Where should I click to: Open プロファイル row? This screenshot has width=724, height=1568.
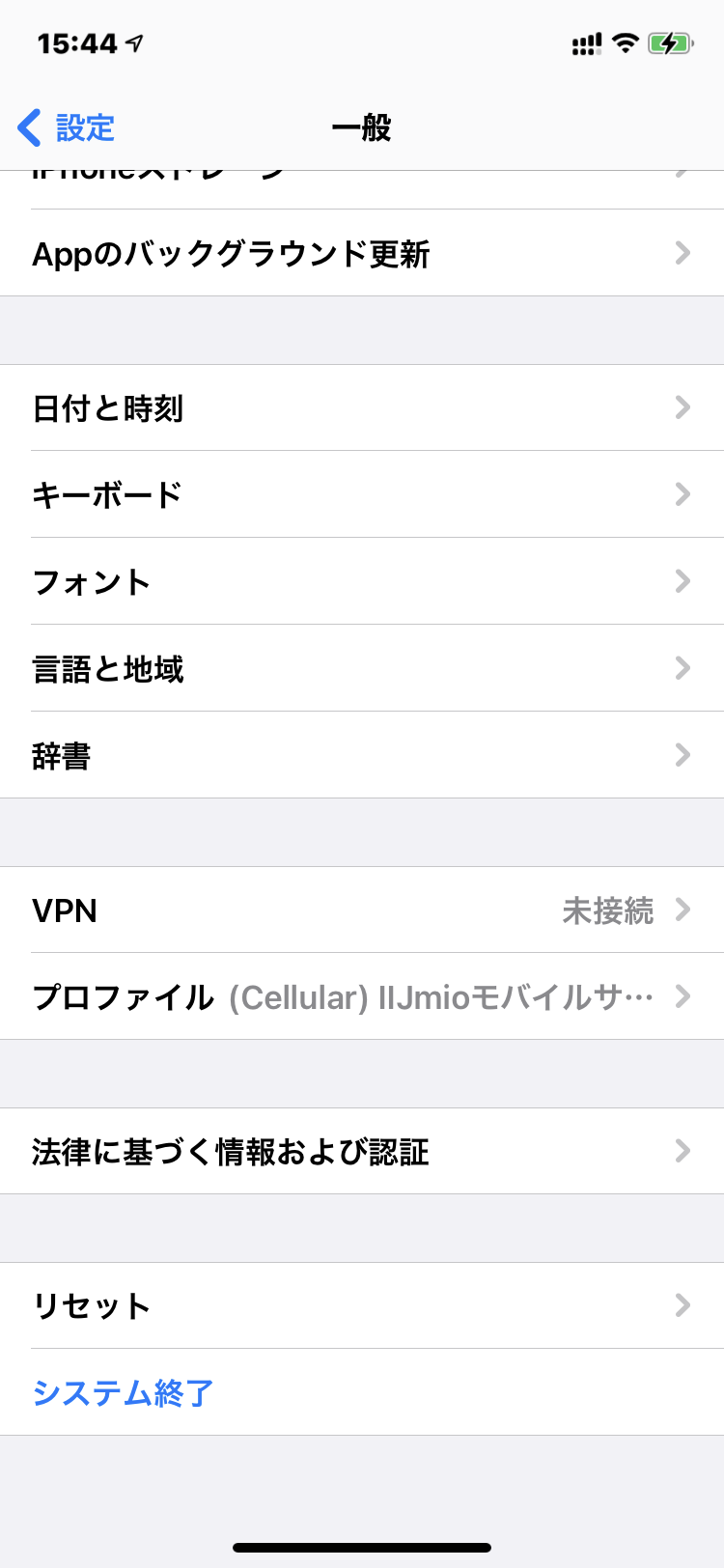tap(362, 996)
